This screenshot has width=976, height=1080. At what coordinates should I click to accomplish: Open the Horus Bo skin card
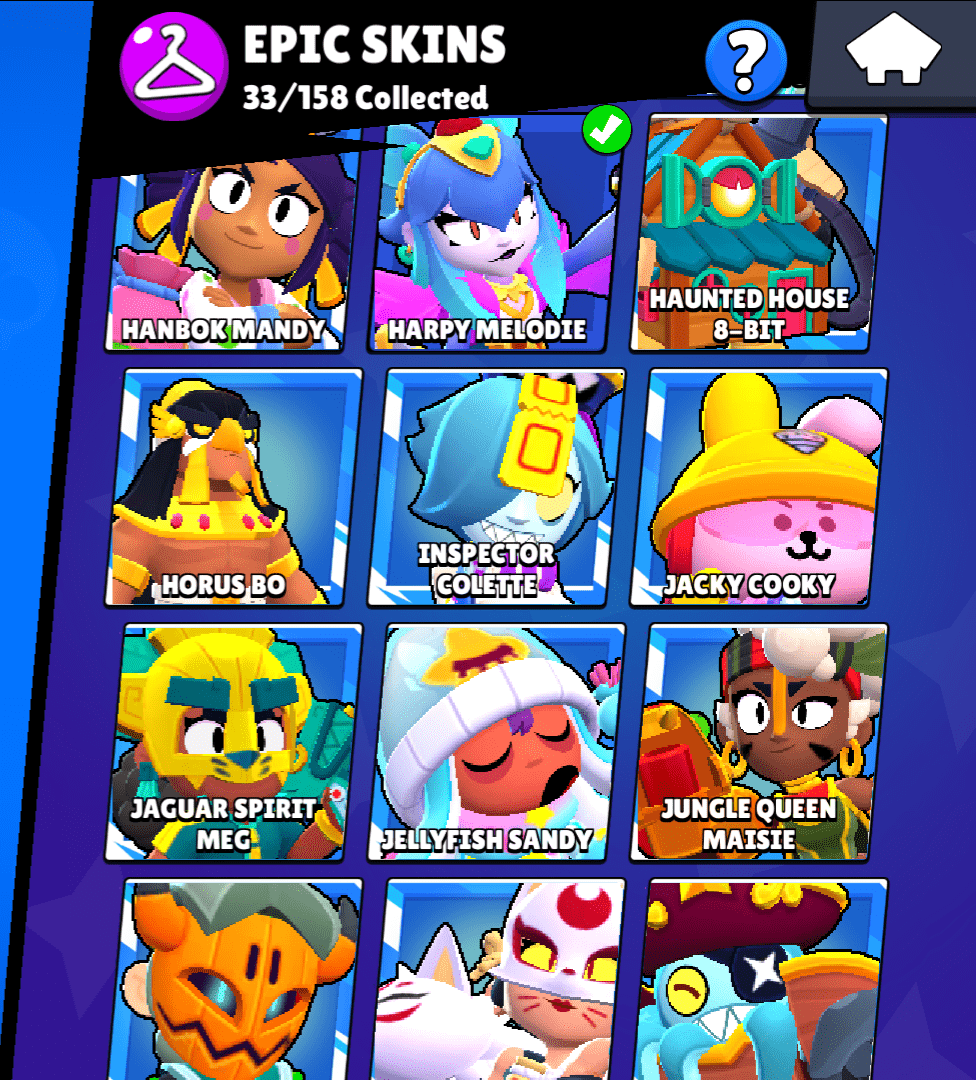(x=233, y=488)
